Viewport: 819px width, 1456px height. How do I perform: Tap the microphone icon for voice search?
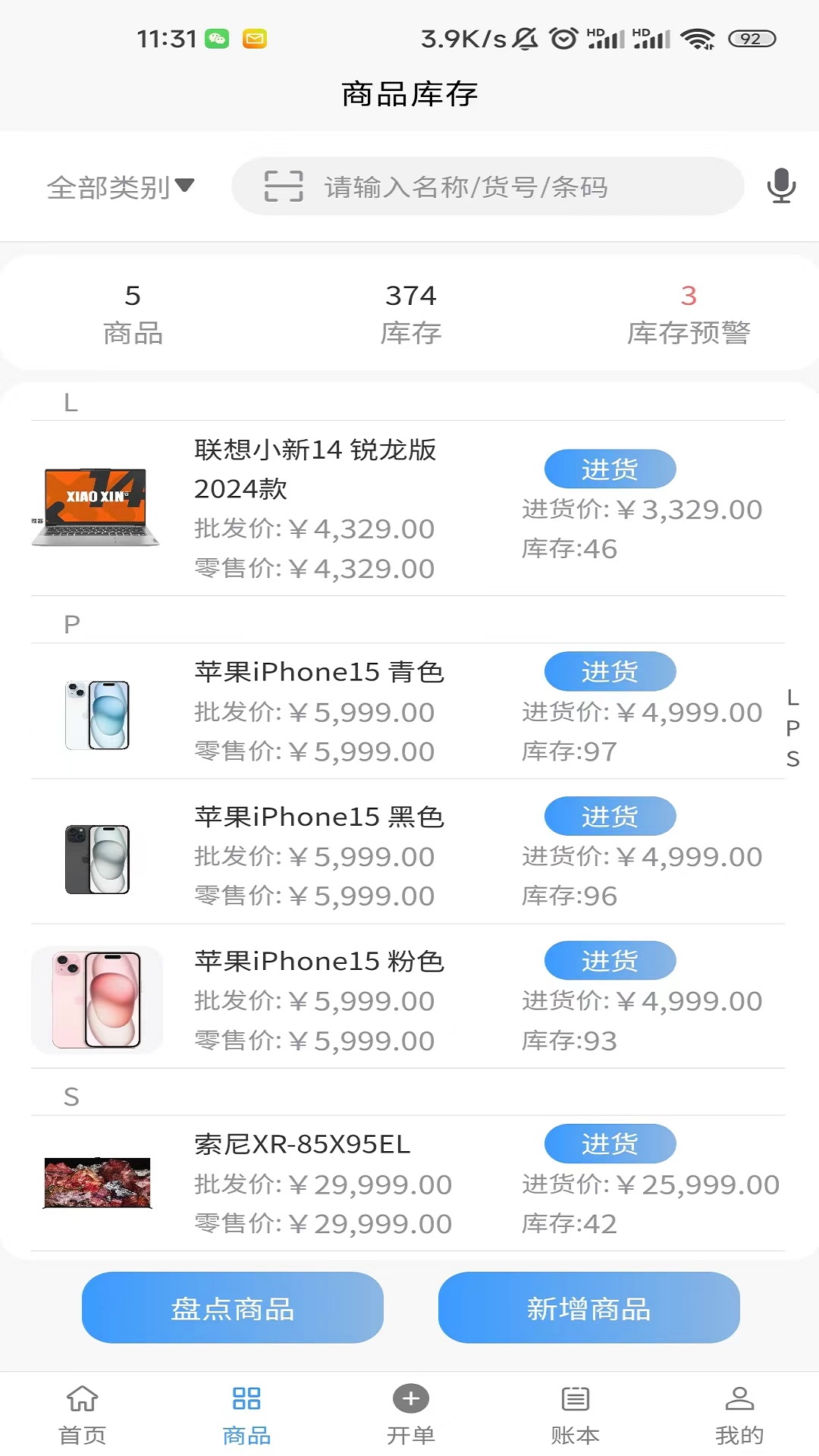(780, 187)
